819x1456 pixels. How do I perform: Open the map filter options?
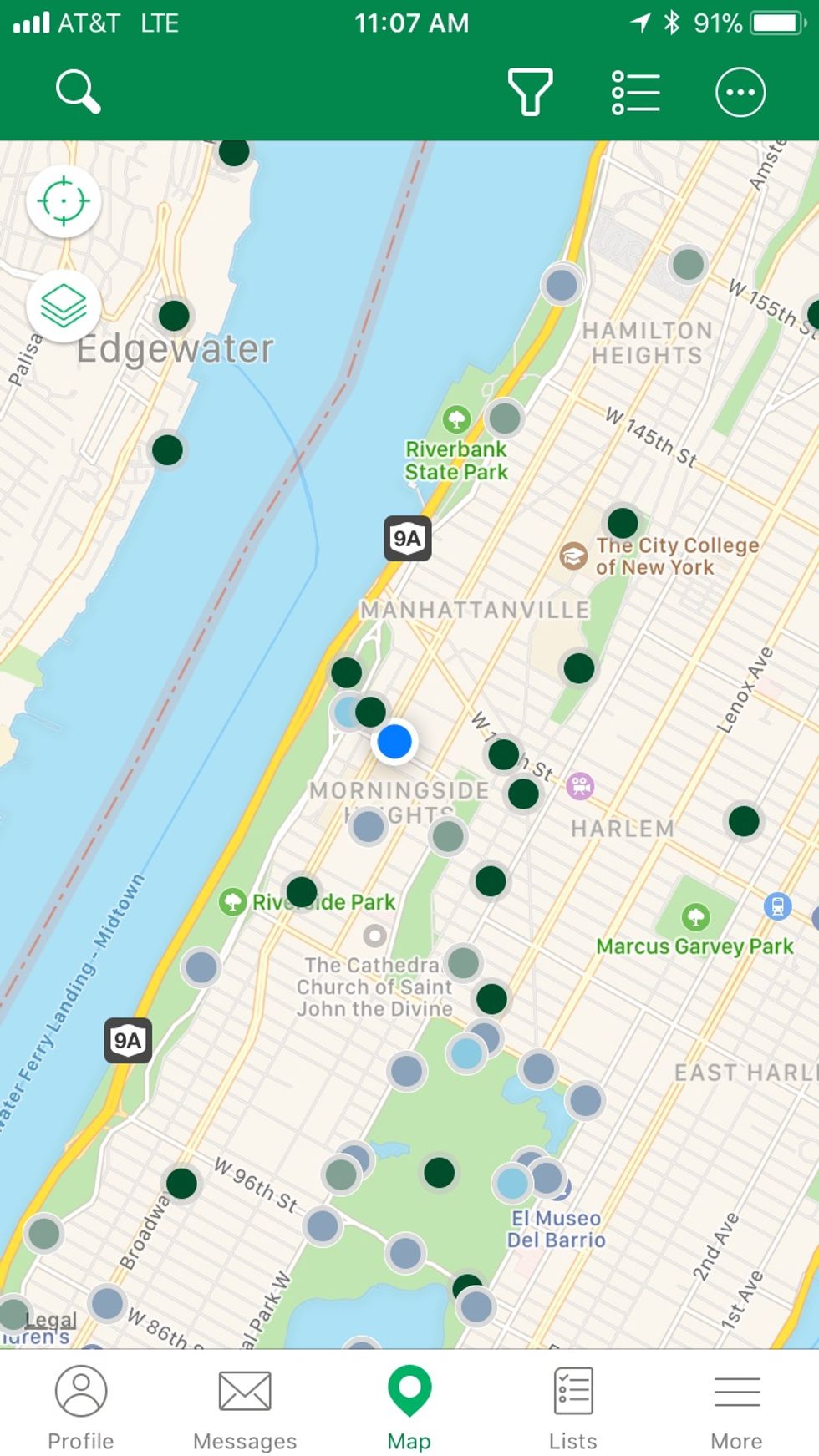click(x=530, y=91)
